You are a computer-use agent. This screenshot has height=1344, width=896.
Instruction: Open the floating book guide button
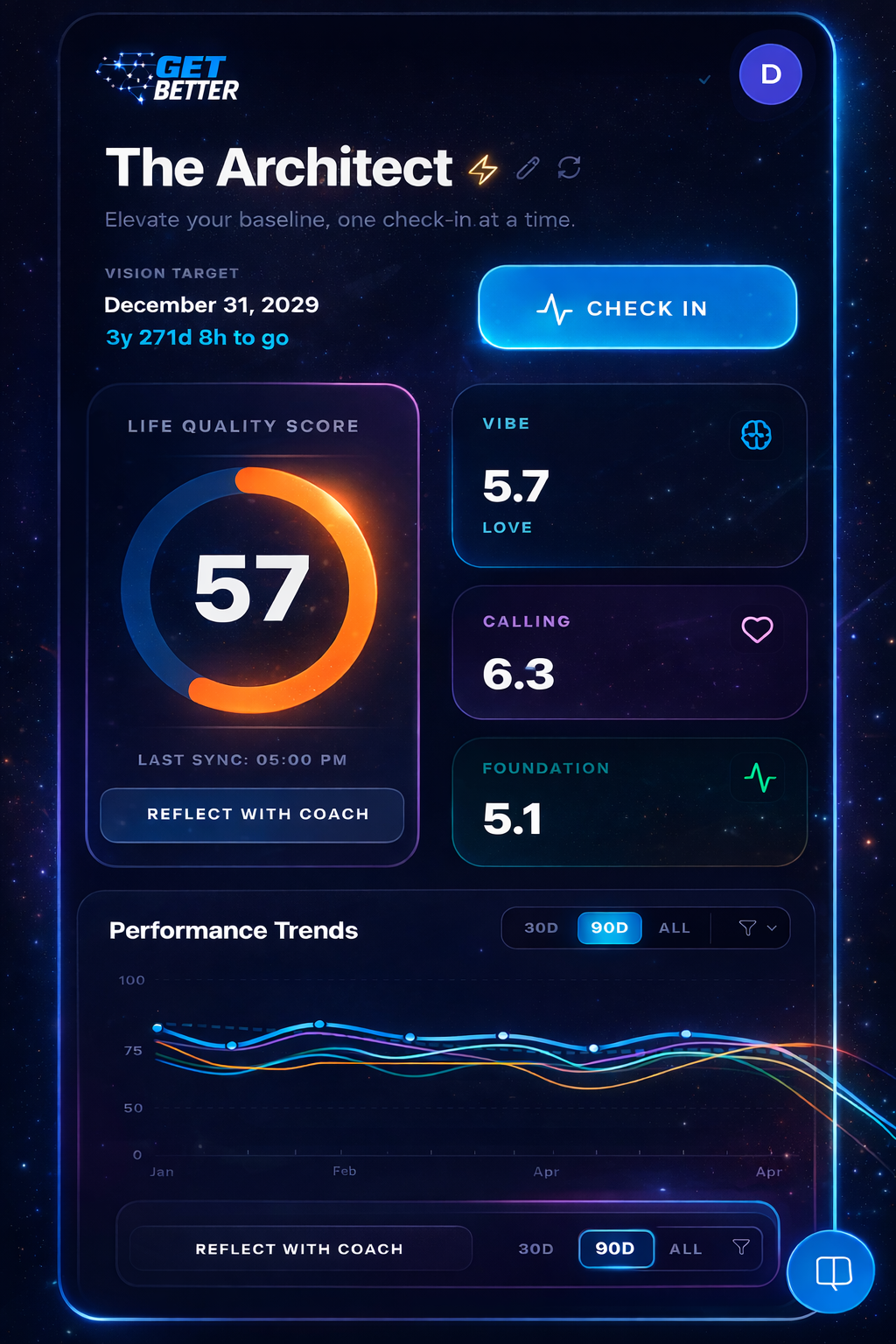point(831,1271)
